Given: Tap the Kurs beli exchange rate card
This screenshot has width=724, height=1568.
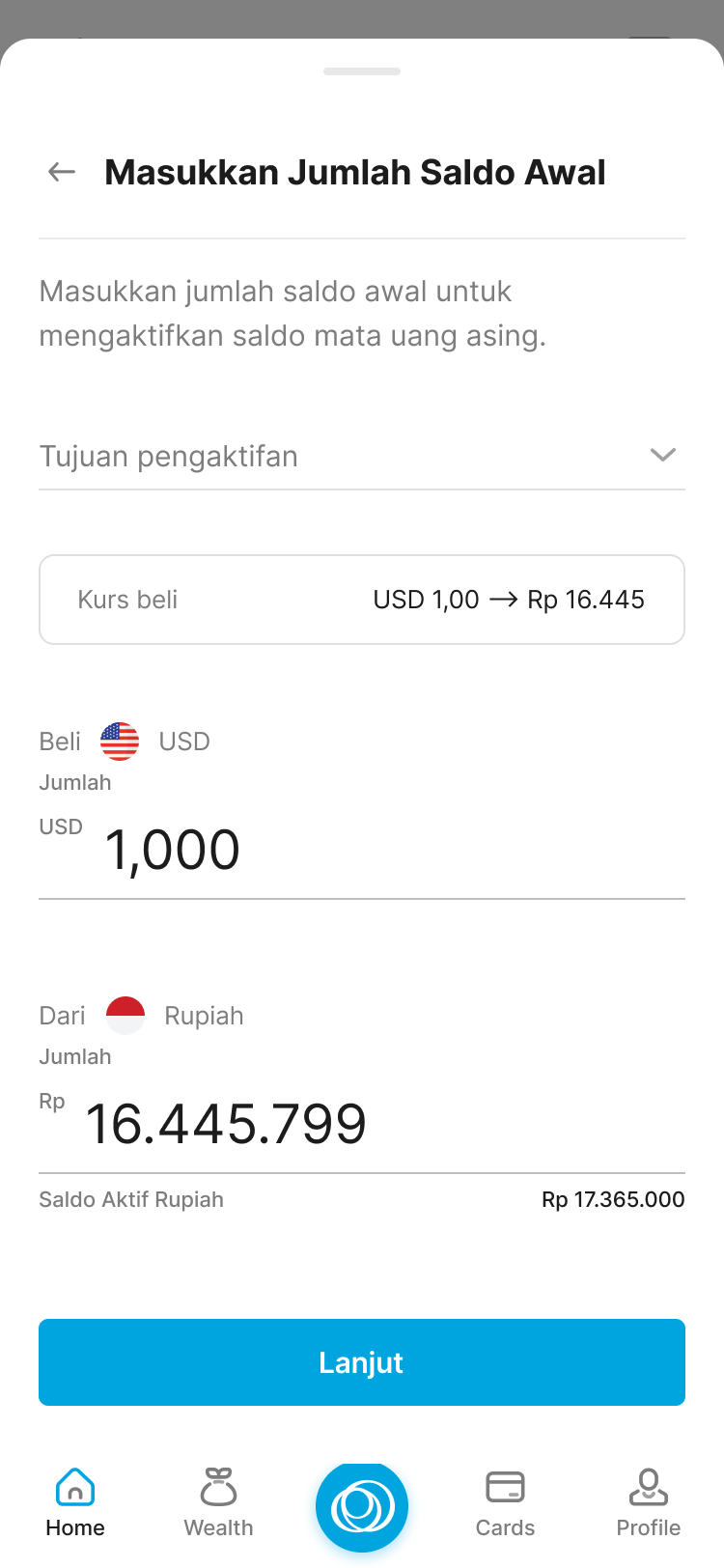Looking at the screenshot, I should click(362, 599).
